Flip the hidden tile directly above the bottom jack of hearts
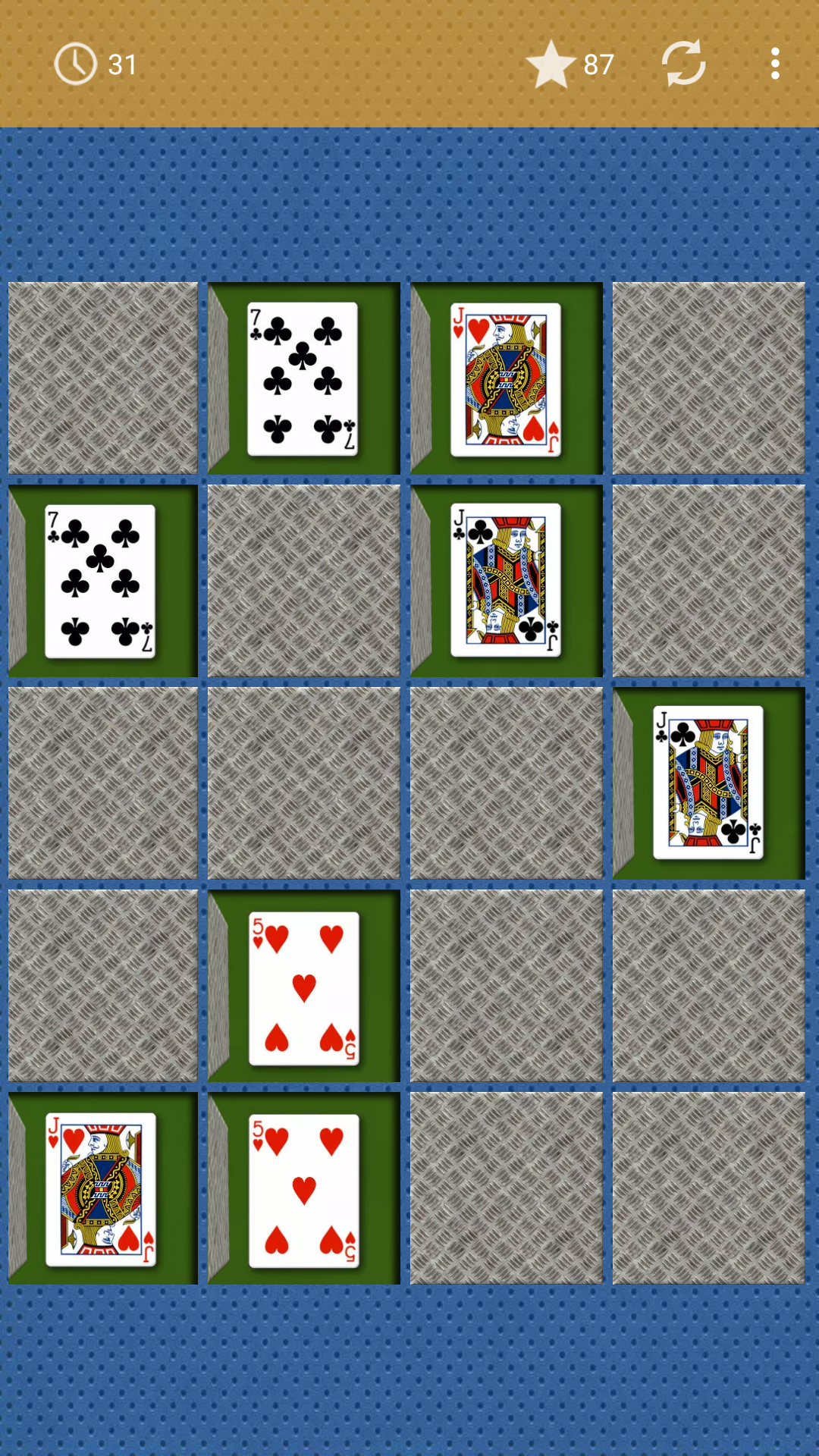Screen dimensions: 819x1456 coord(103,986)
